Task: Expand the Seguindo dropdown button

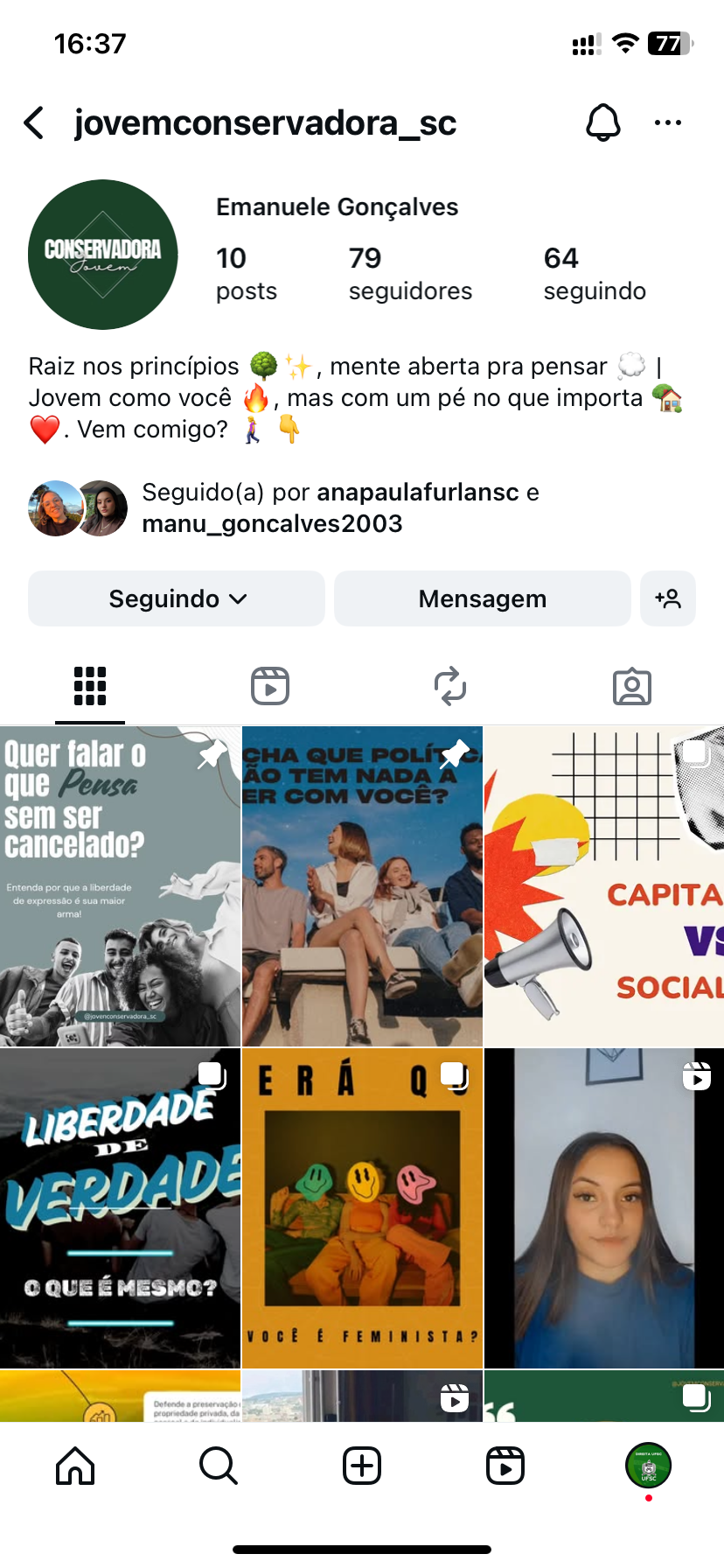Action: pyautogui.click(x=177, y=598)
